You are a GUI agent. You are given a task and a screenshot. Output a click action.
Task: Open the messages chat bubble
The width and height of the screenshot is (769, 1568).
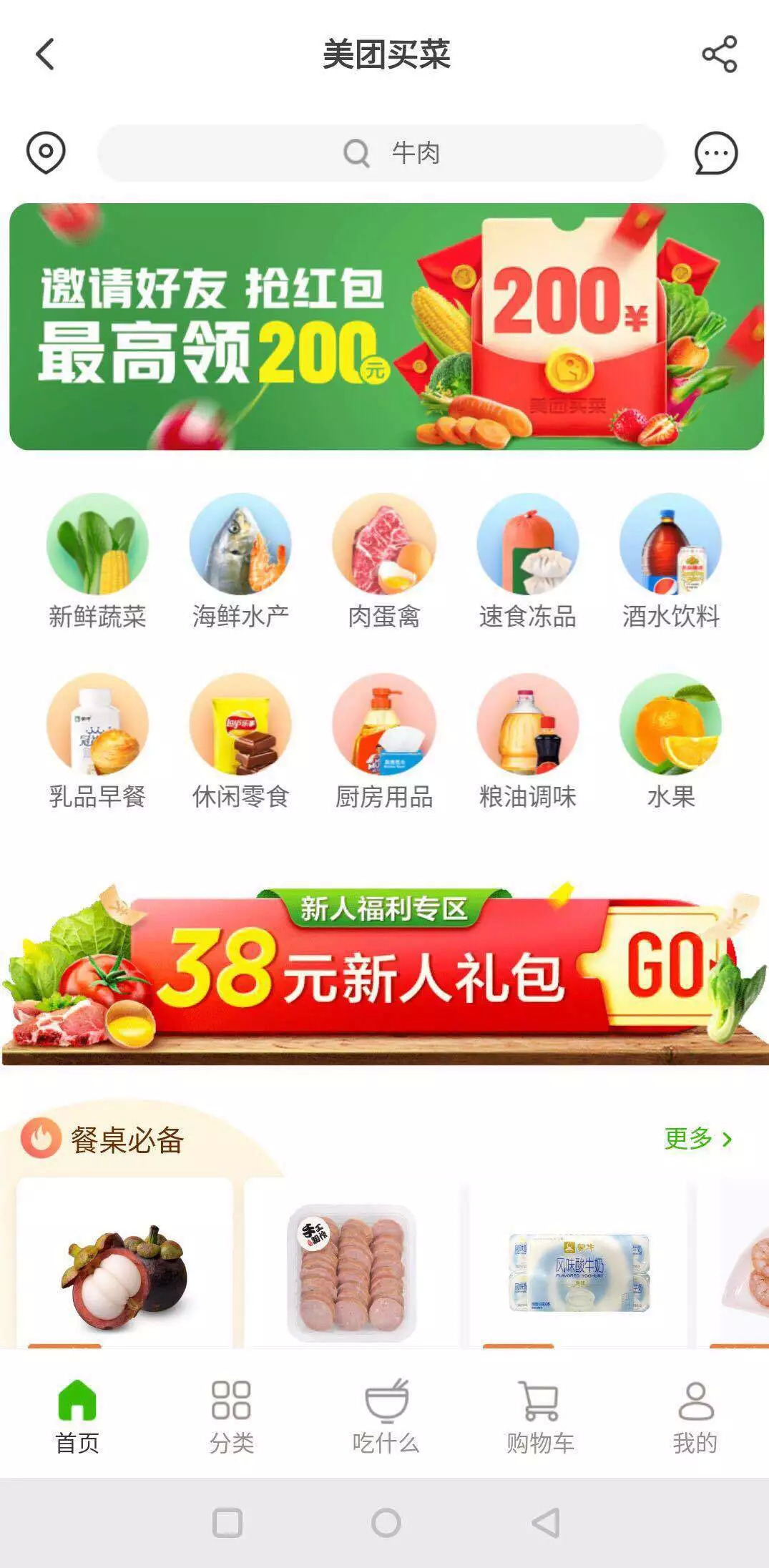click(x=715, y=153)
